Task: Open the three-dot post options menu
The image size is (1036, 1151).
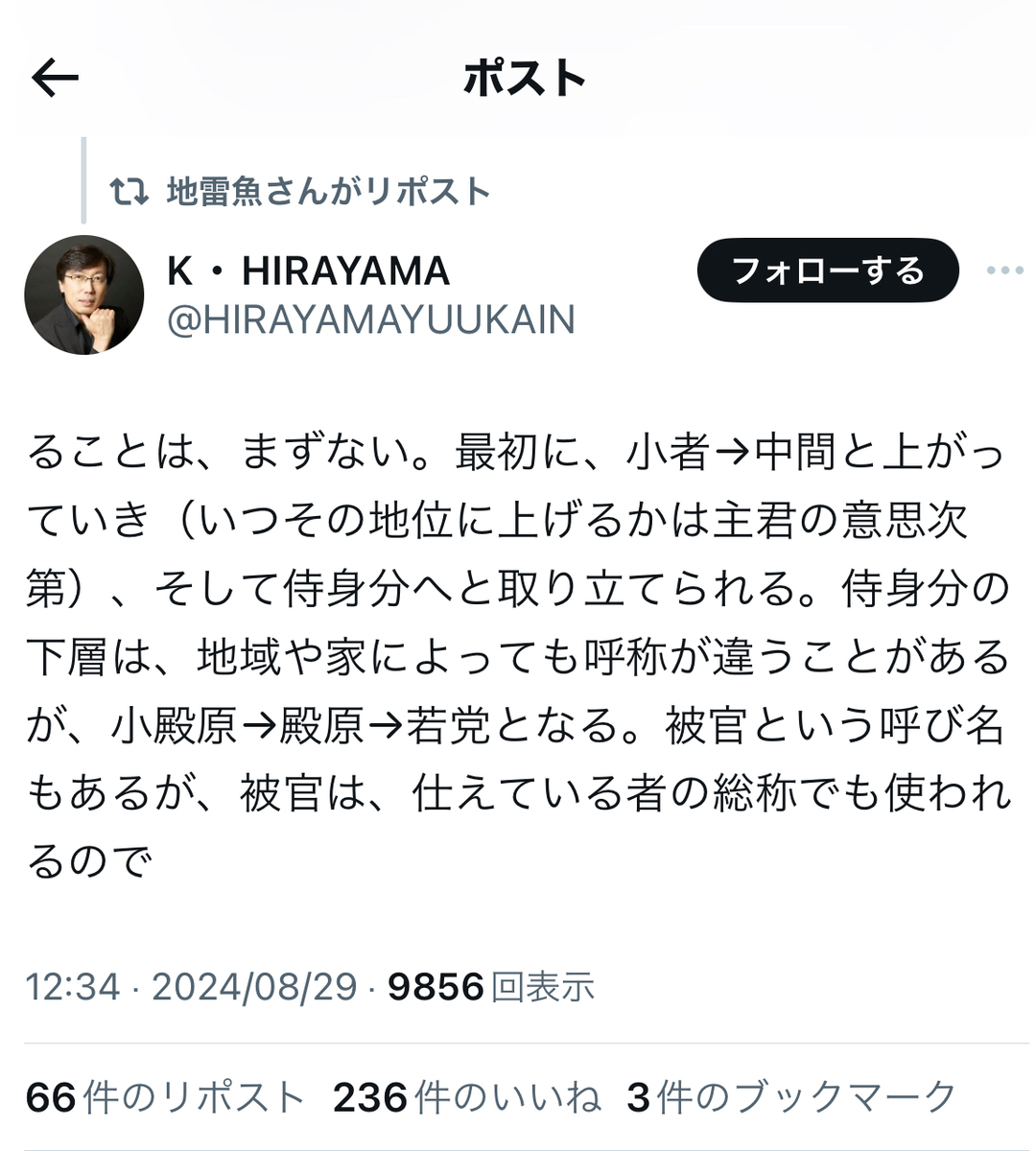Action: point(1004,270)
